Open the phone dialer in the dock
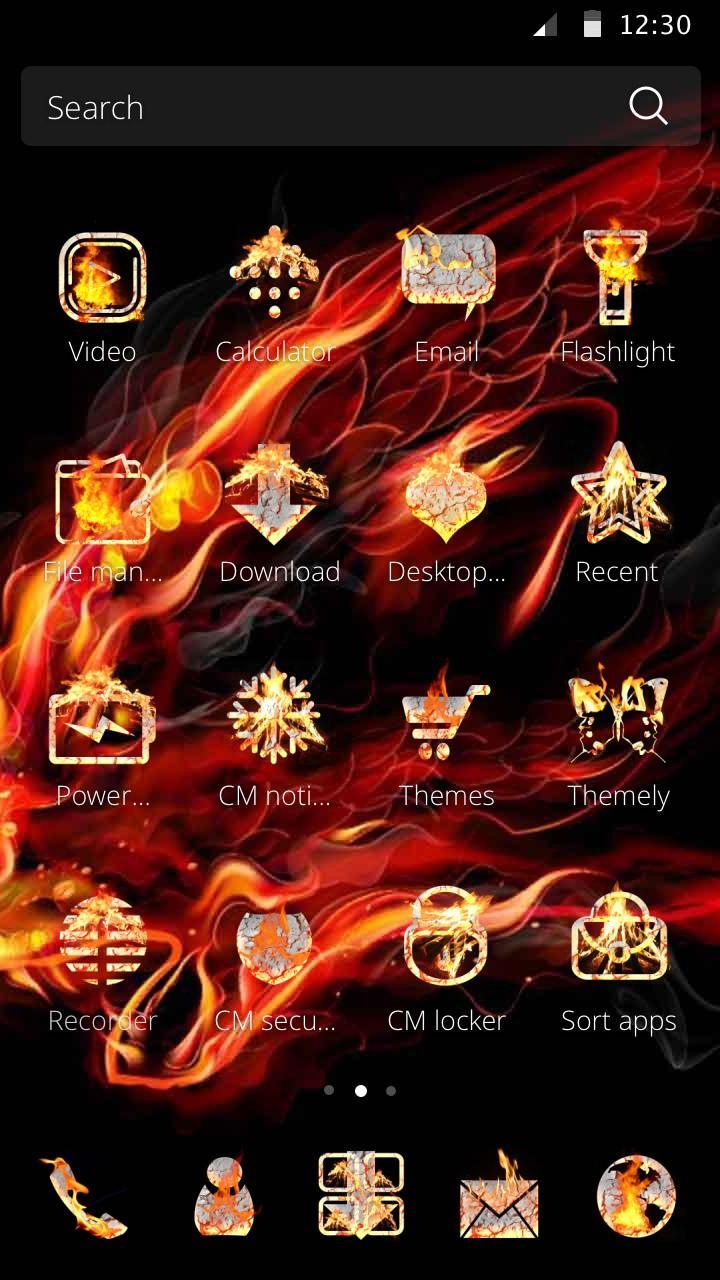The height and width of the screenshot is (1280, 720). pos(84,1197)
